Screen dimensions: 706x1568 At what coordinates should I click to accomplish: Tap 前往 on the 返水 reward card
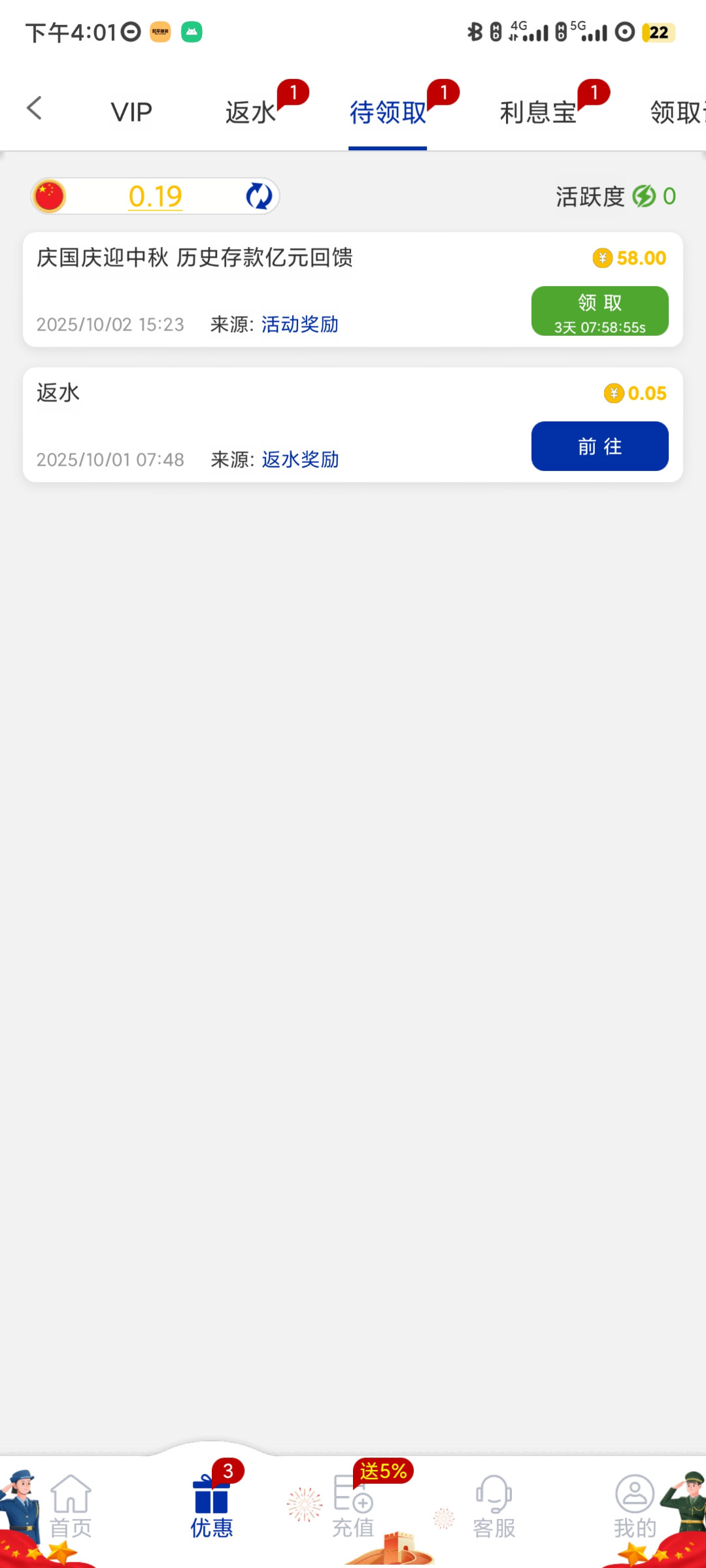pos(599,446)
